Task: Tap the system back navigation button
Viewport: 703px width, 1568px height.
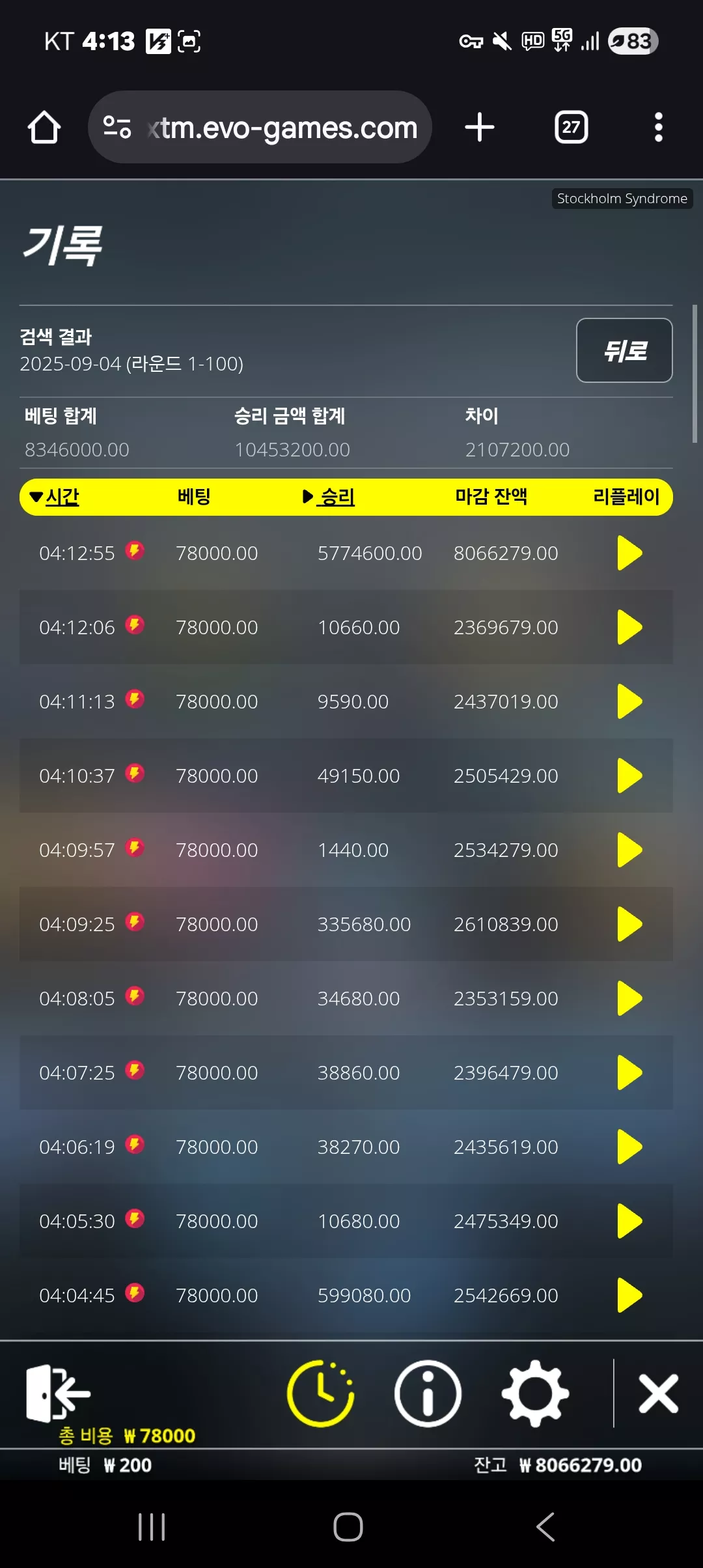Action: click(545, 1526)
